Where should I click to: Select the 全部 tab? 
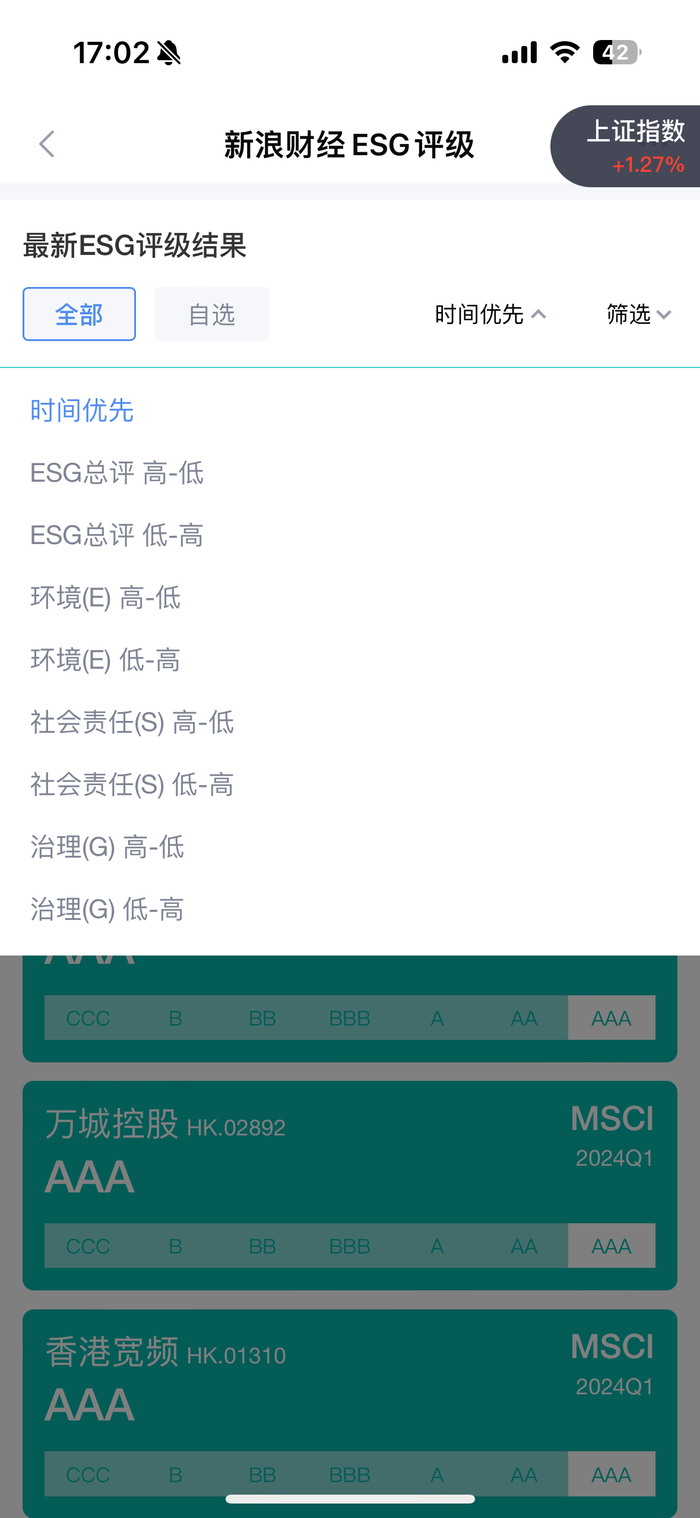(79, 314)
